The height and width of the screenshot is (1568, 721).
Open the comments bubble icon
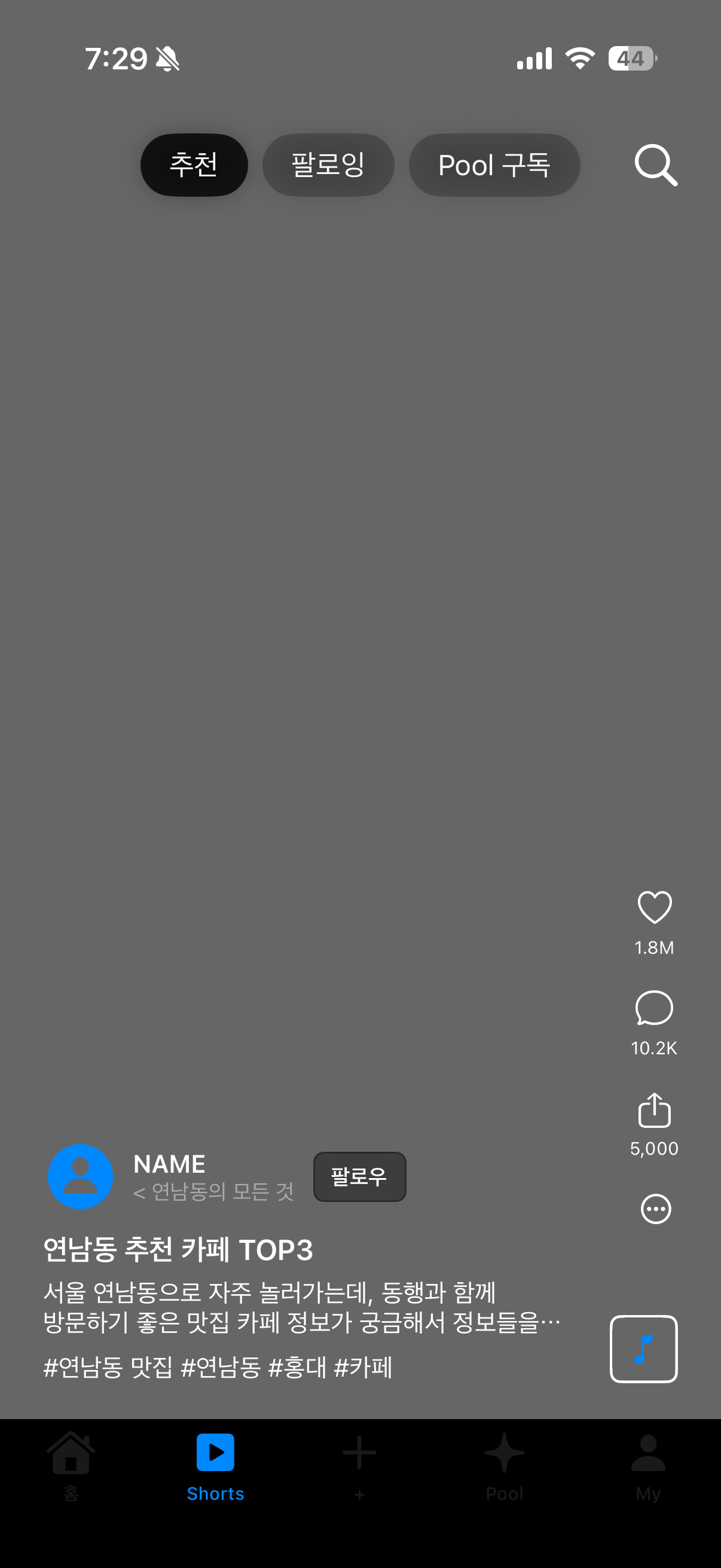coord(654,1009)
